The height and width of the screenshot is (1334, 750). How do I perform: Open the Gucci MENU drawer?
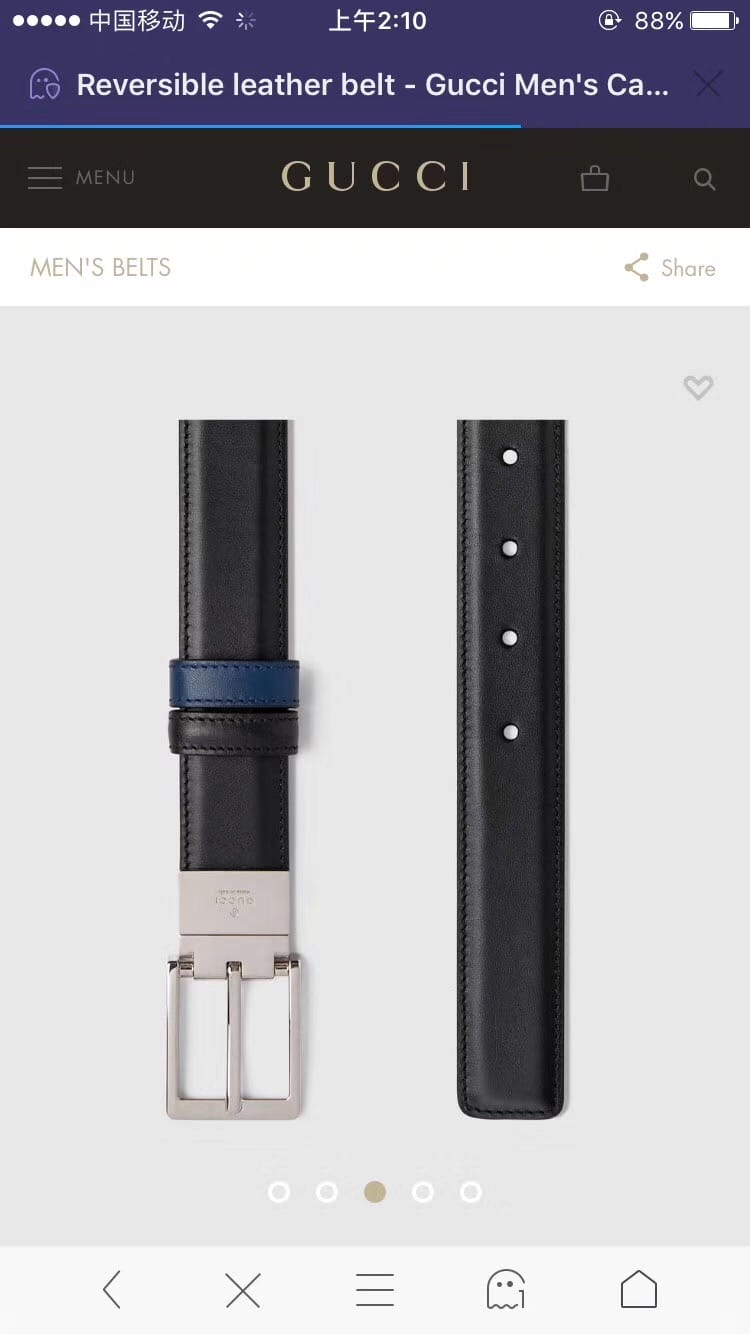click(81, 178)
